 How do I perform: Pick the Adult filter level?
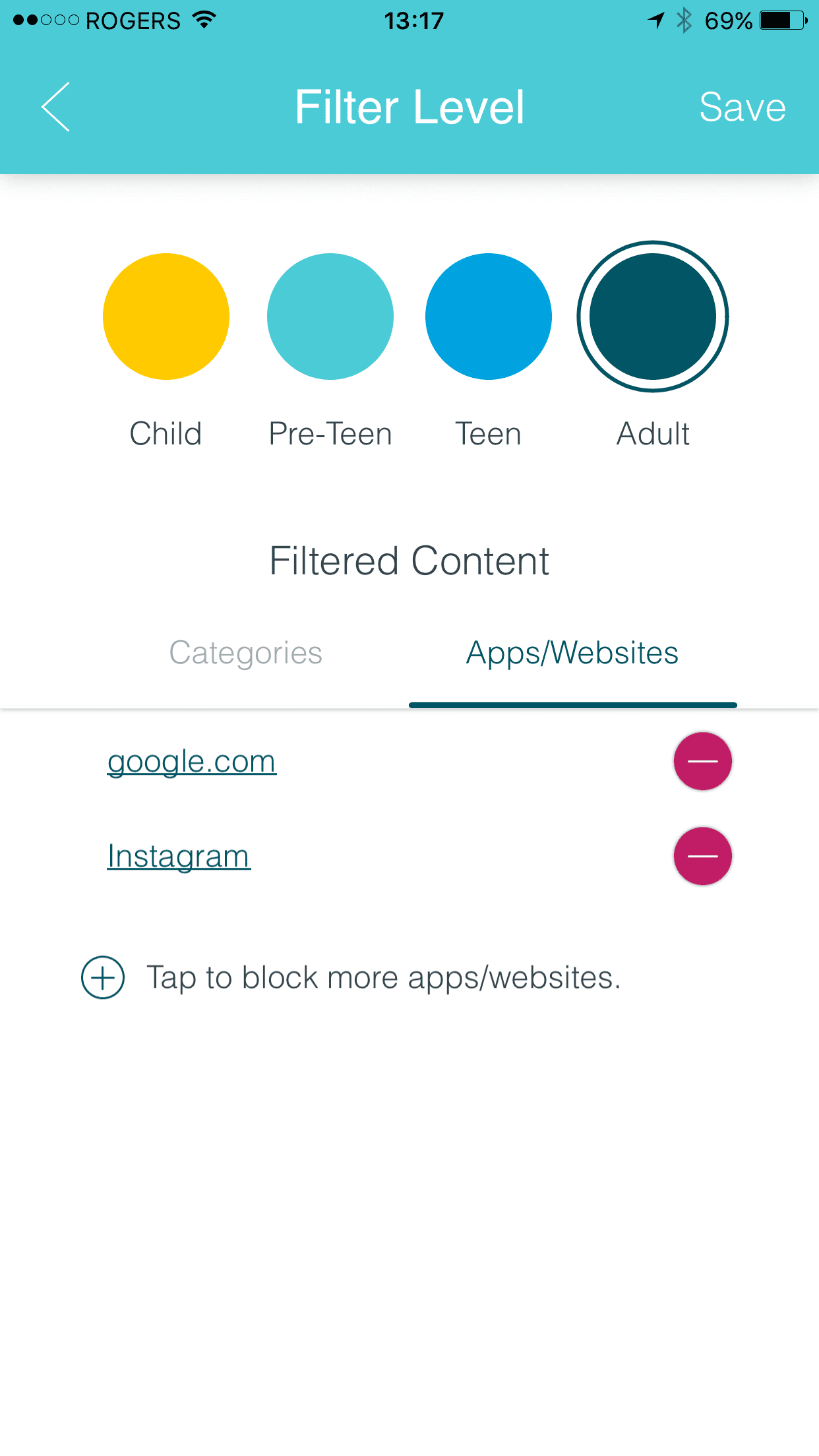click(x=653, y=317)
